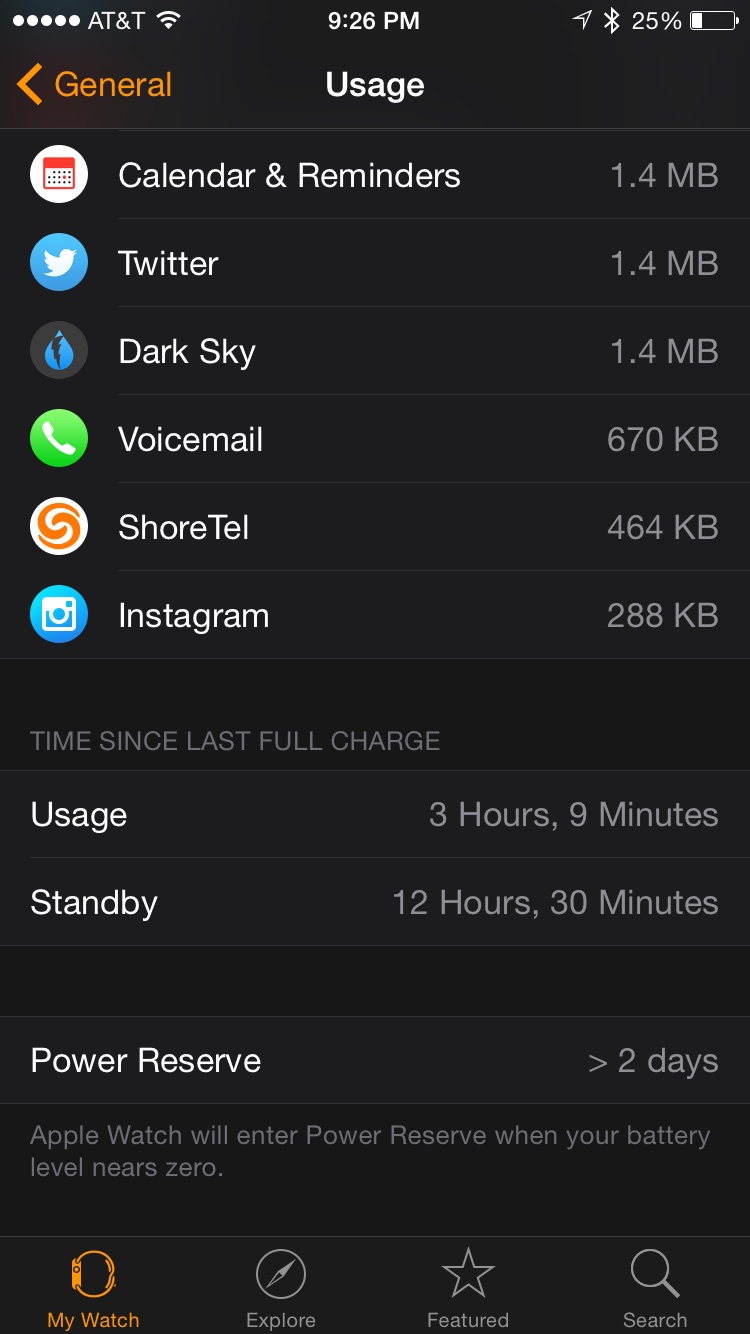Viewport: 750px width, 1334px height.
Task: Switch to the My Watch tab
Action: point(93,1288)
